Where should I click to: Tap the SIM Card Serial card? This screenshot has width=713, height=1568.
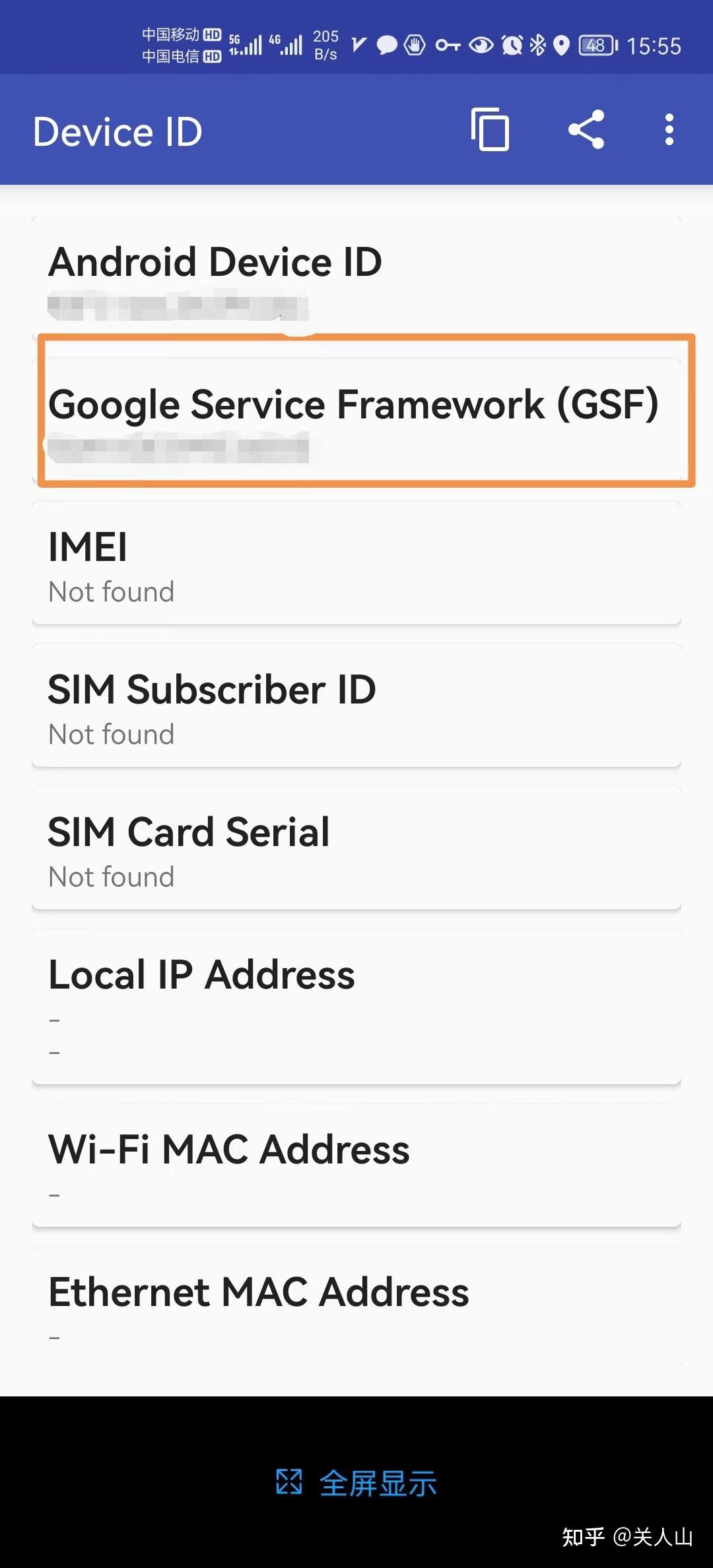click(x=356, y=850)
